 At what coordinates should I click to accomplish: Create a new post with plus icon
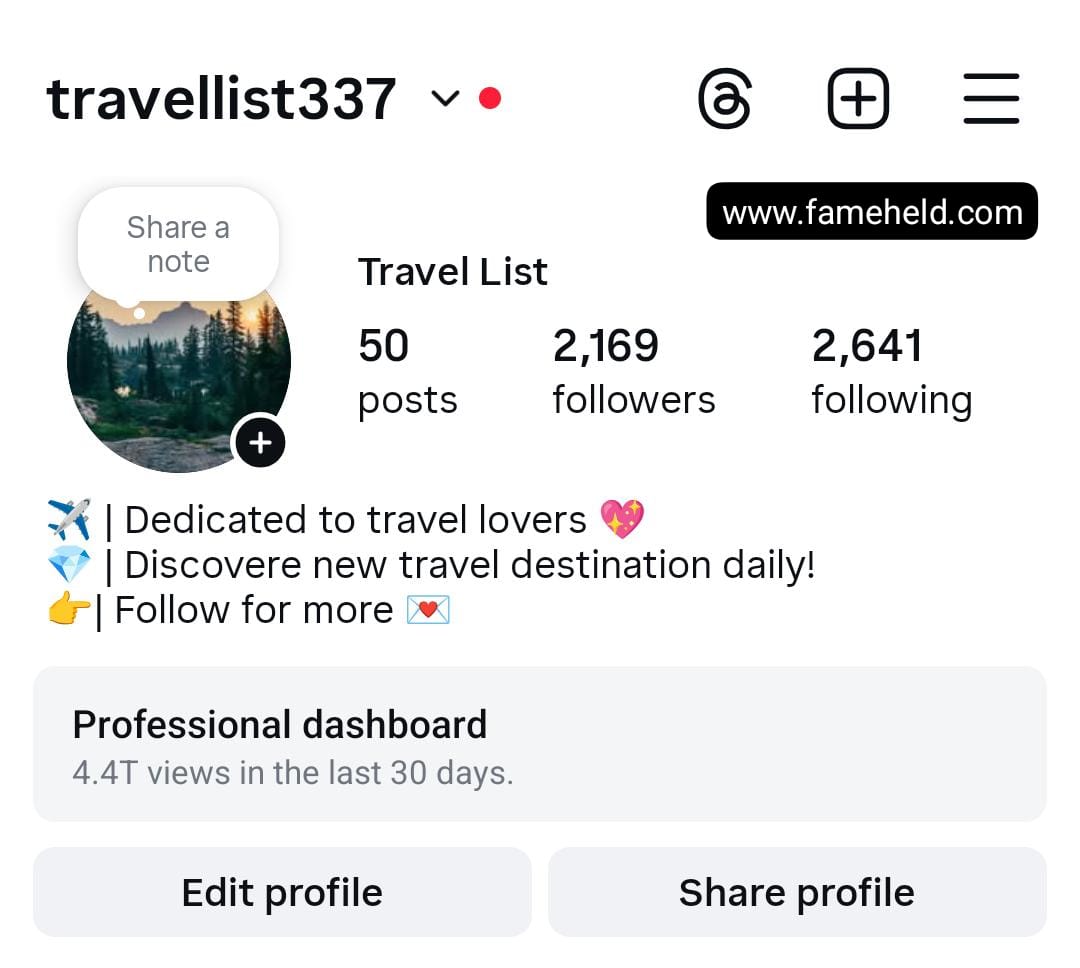[858, 99]
